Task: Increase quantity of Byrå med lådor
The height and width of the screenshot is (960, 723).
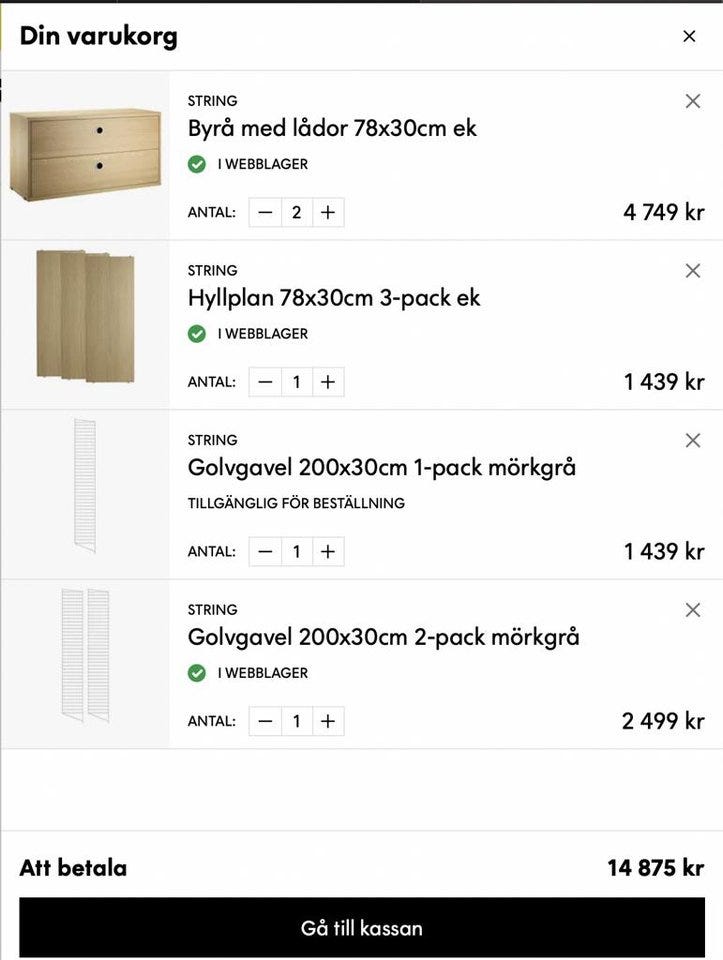Action: [x=327, y=212]
